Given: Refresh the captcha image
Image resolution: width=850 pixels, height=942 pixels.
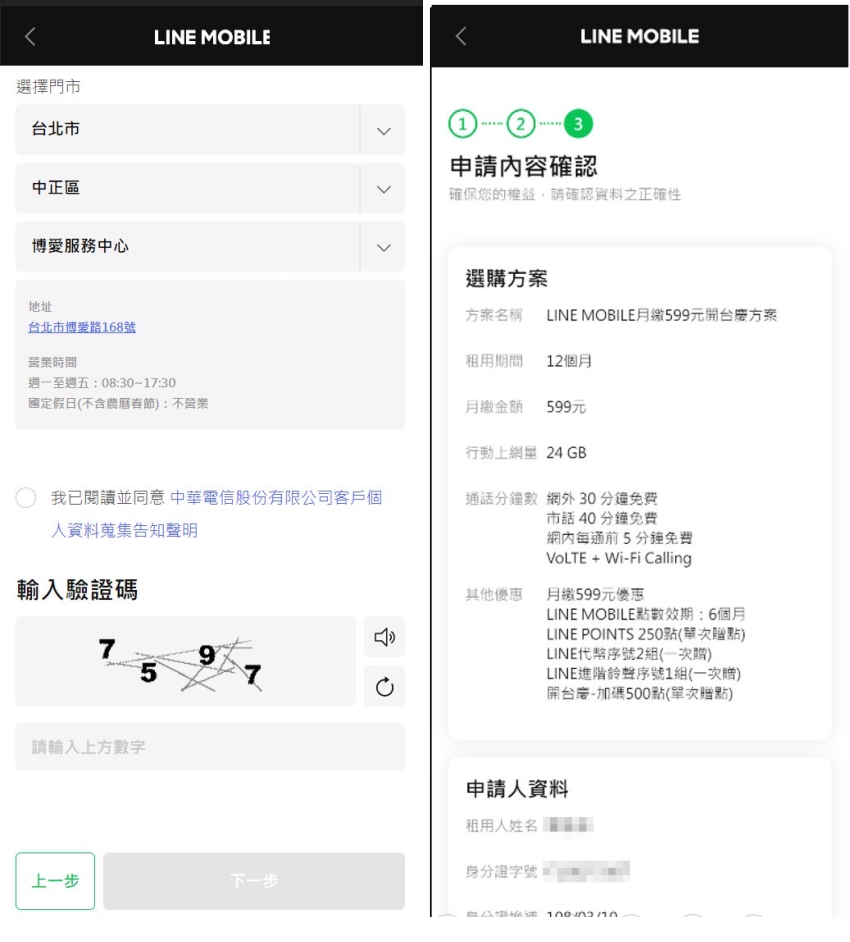Looking at the screenshot, I should [384, 687].
